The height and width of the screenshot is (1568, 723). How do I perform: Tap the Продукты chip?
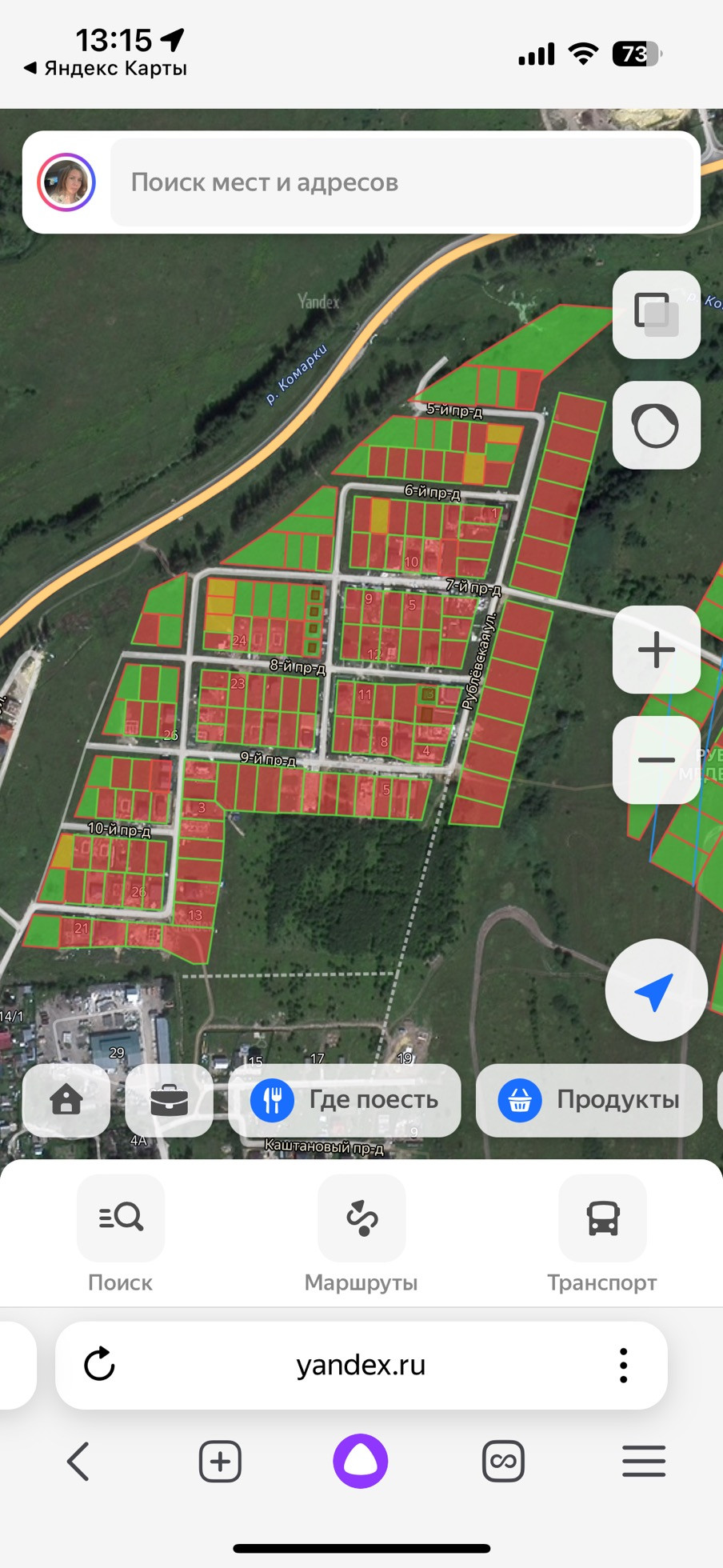589,1100
